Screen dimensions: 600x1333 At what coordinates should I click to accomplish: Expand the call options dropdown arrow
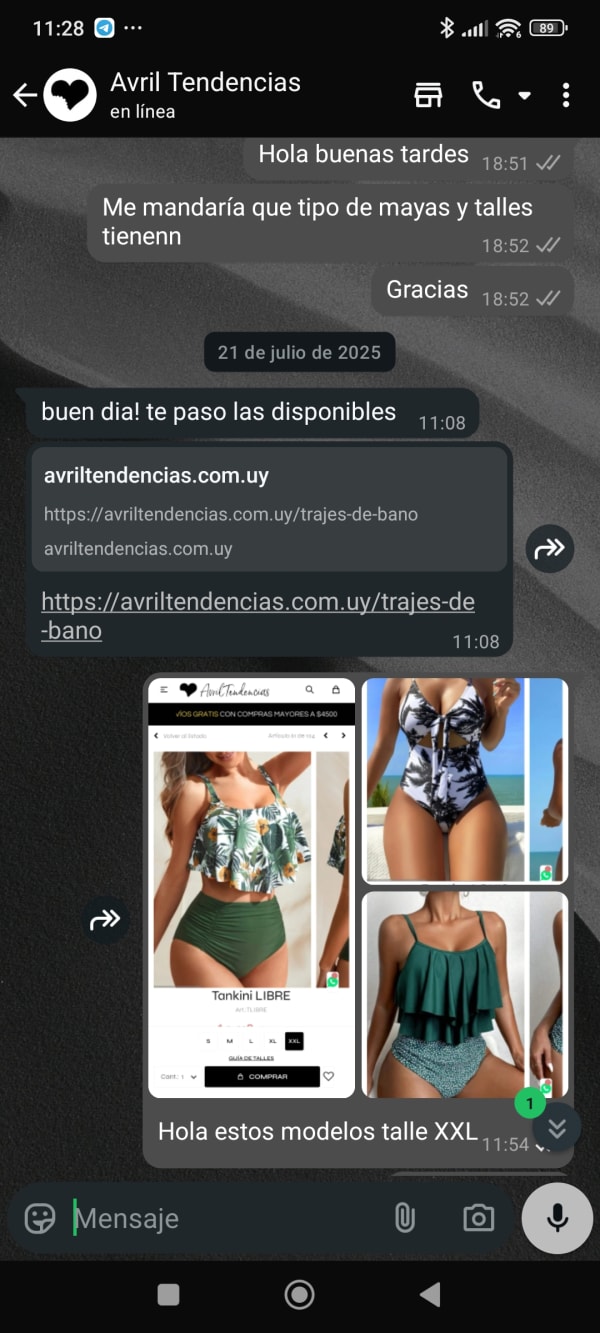[524, 96]
